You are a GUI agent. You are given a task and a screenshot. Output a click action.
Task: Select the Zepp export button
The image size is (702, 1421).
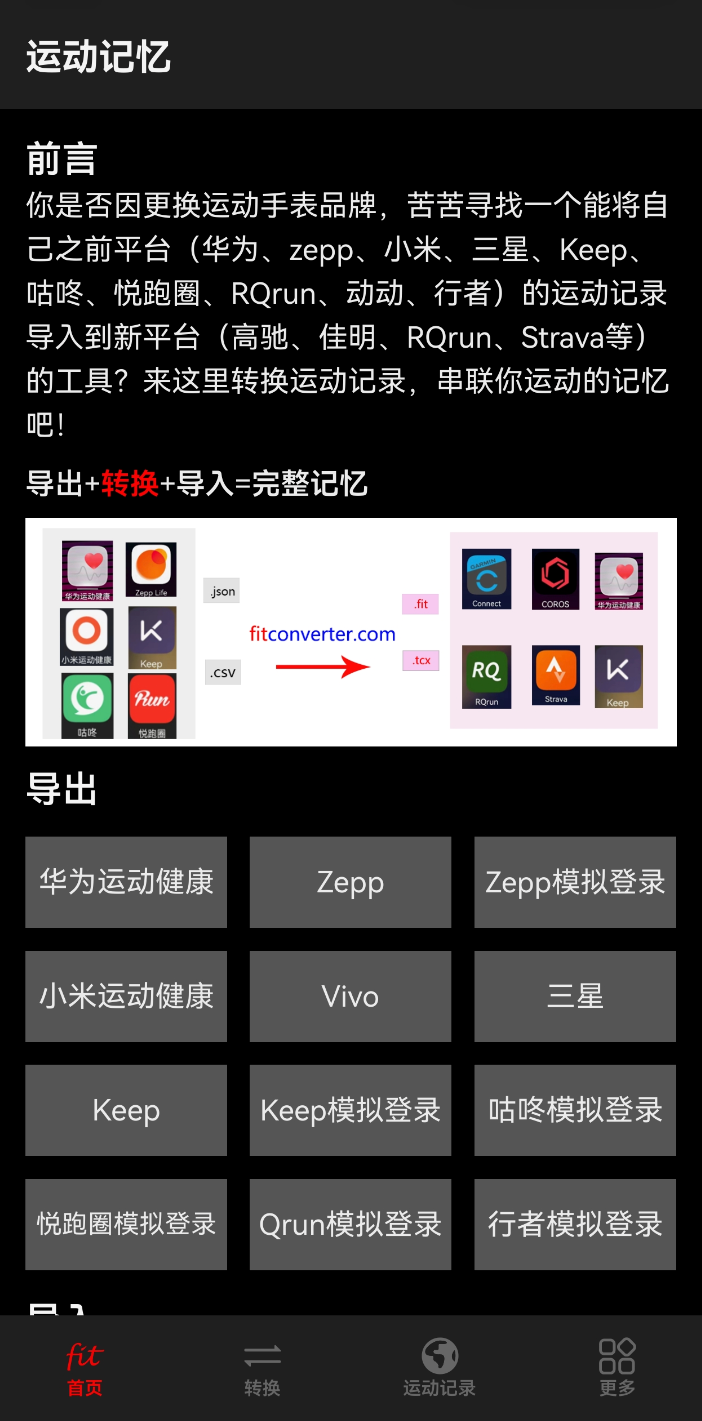pos(350,882)
